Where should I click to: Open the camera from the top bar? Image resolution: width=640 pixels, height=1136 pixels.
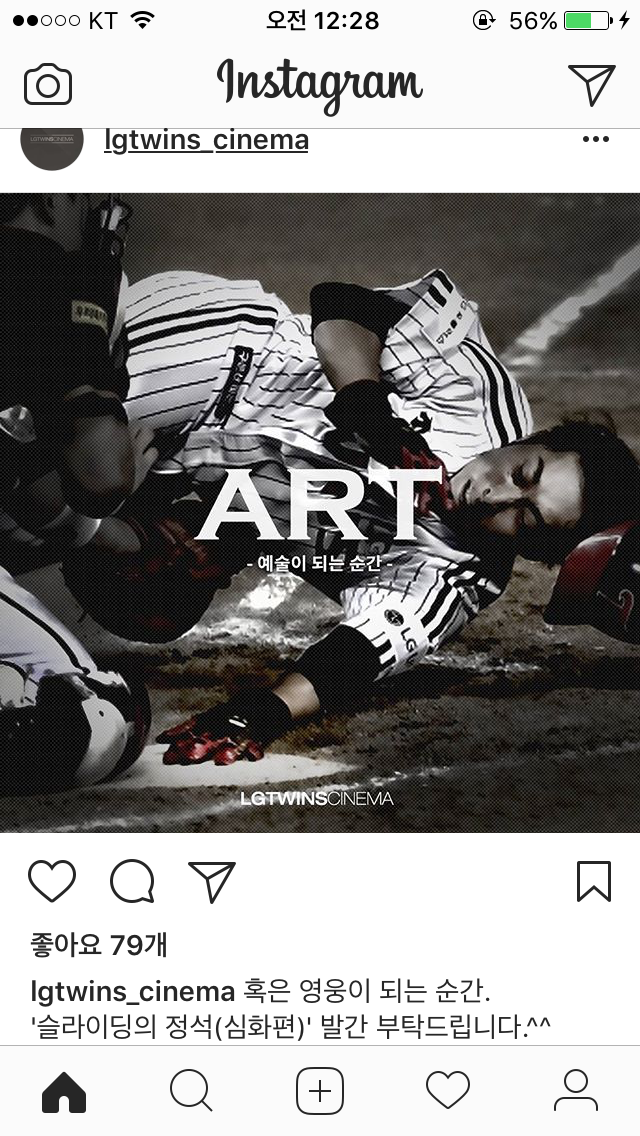(x=48, y=85)
